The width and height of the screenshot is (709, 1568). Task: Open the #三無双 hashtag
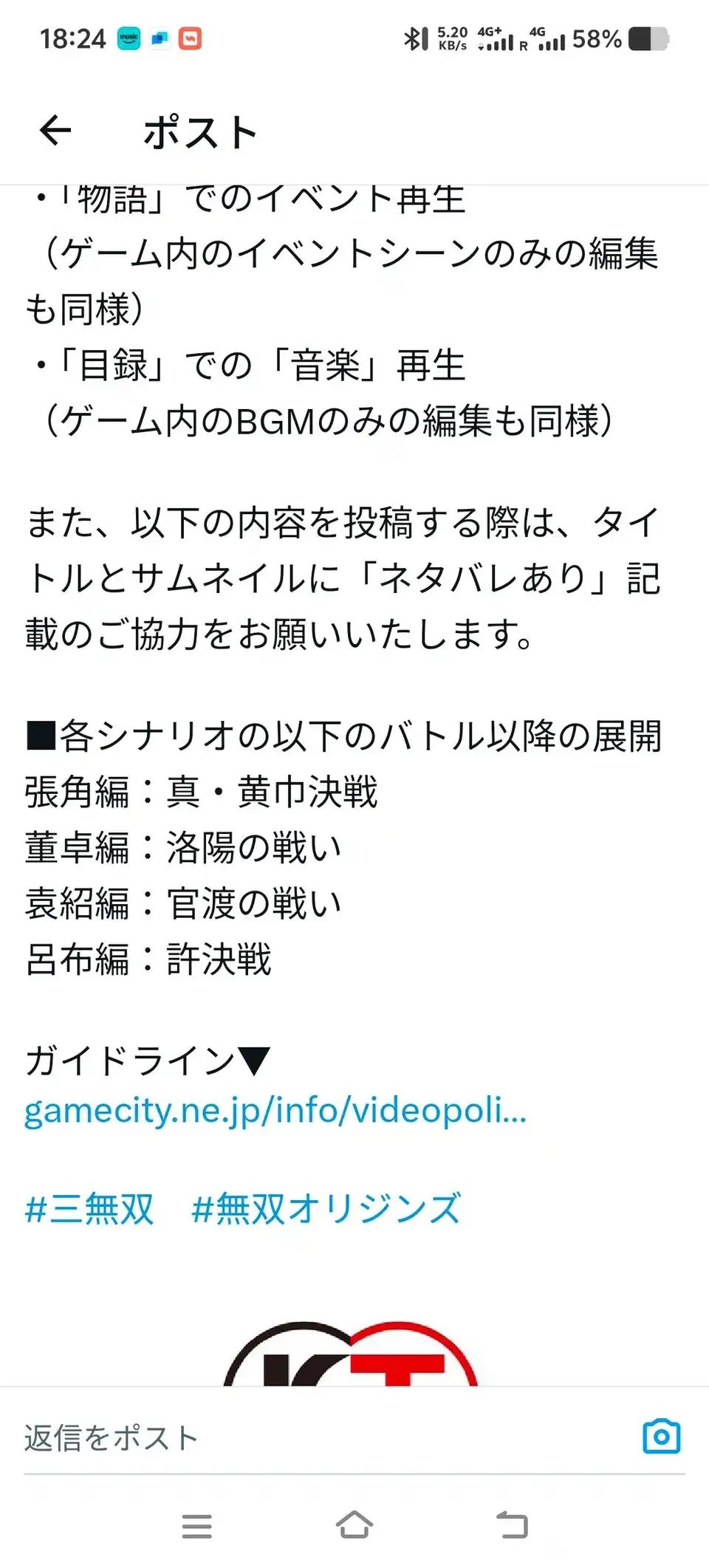tap(89, 1209)
